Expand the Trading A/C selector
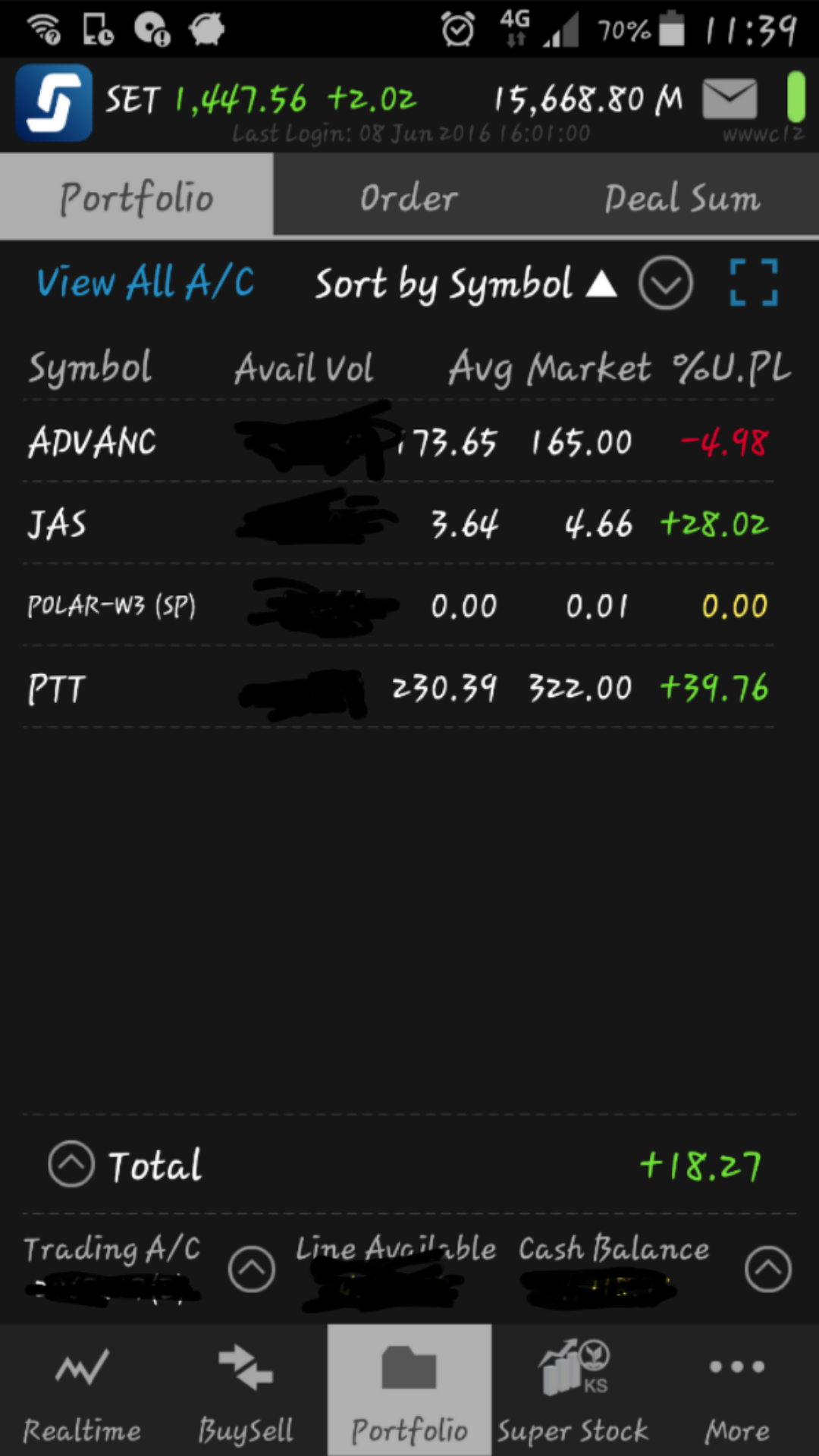This screenshot has width=819, height=1456. point(252,1269)
